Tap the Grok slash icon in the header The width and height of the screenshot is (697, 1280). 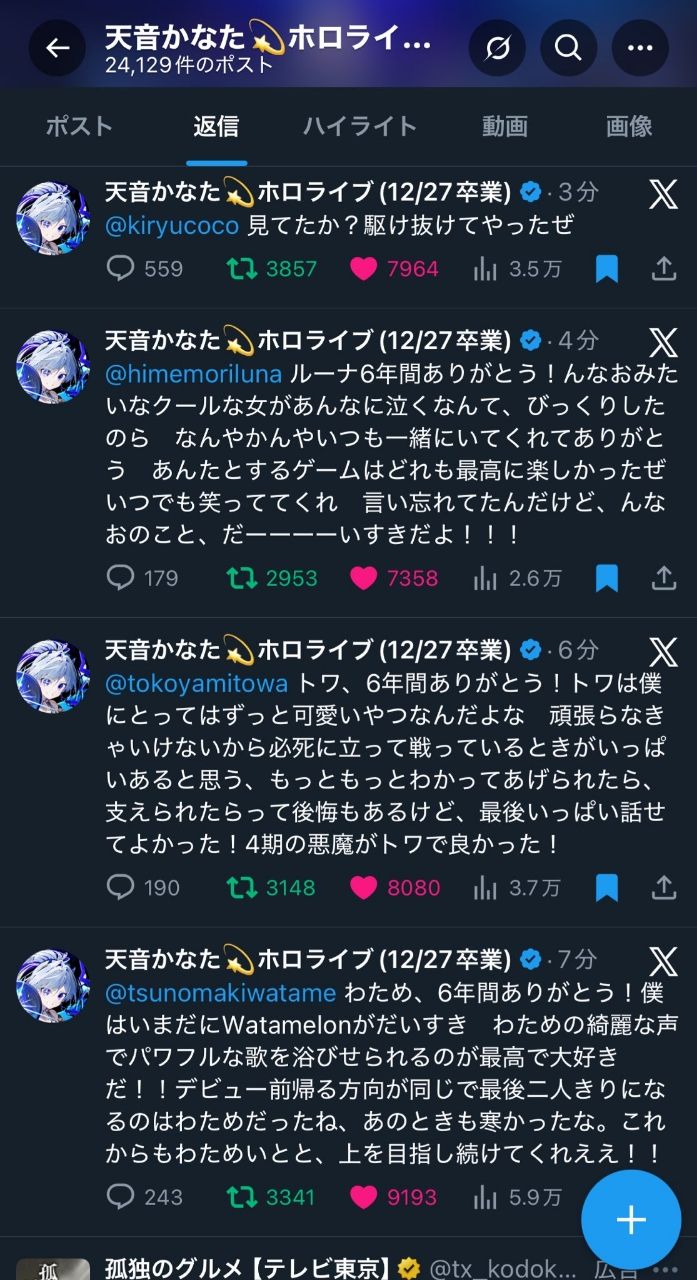498,48
